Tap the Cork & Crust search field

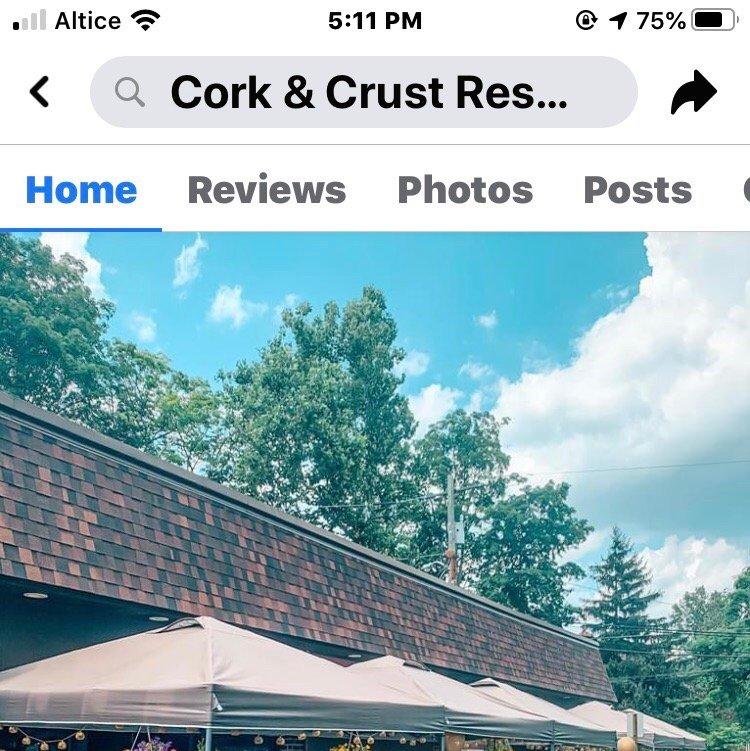coord(364,92)
